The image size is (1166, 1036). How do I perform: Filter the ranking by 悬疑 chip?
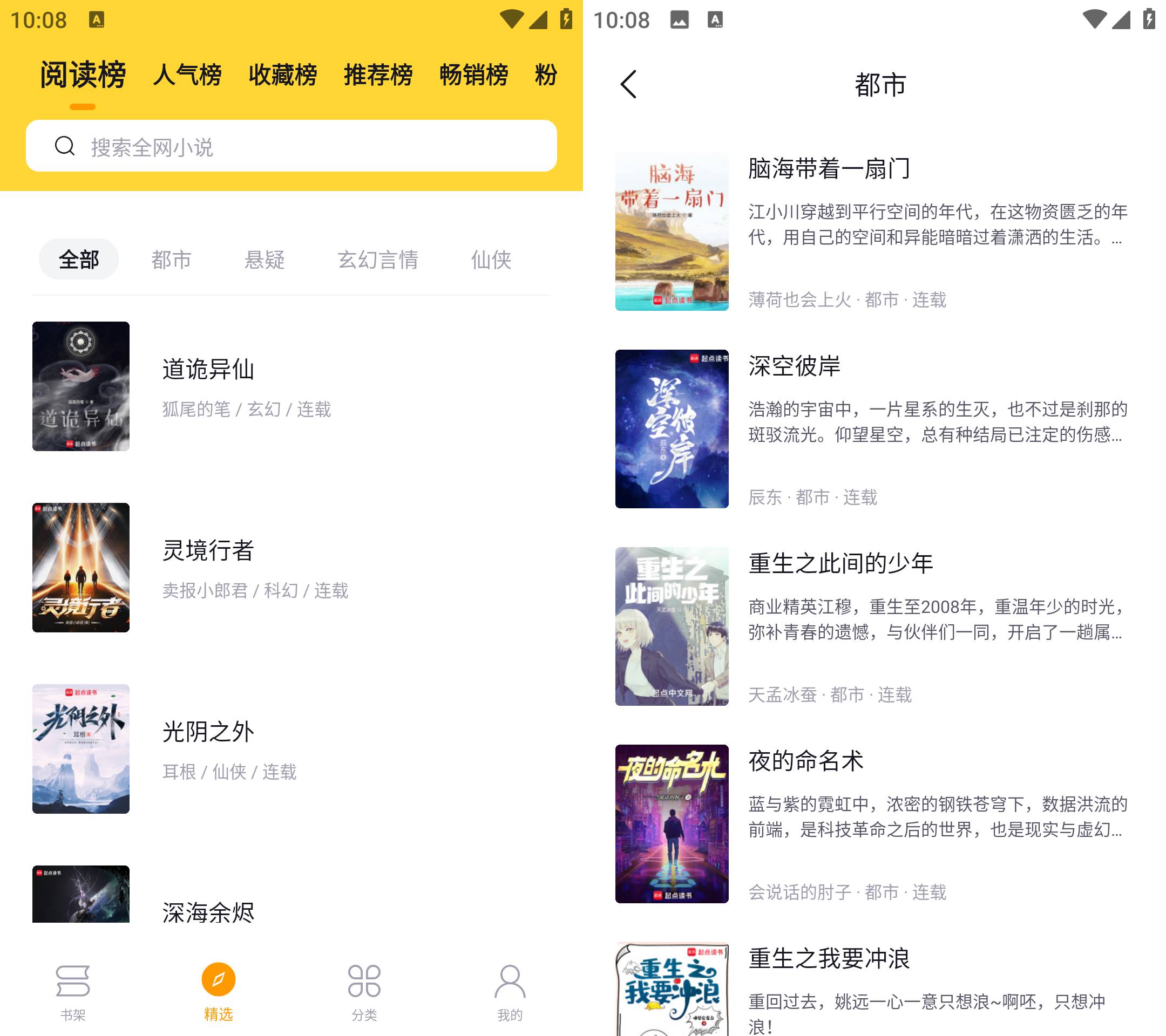[x=264, y=260]
